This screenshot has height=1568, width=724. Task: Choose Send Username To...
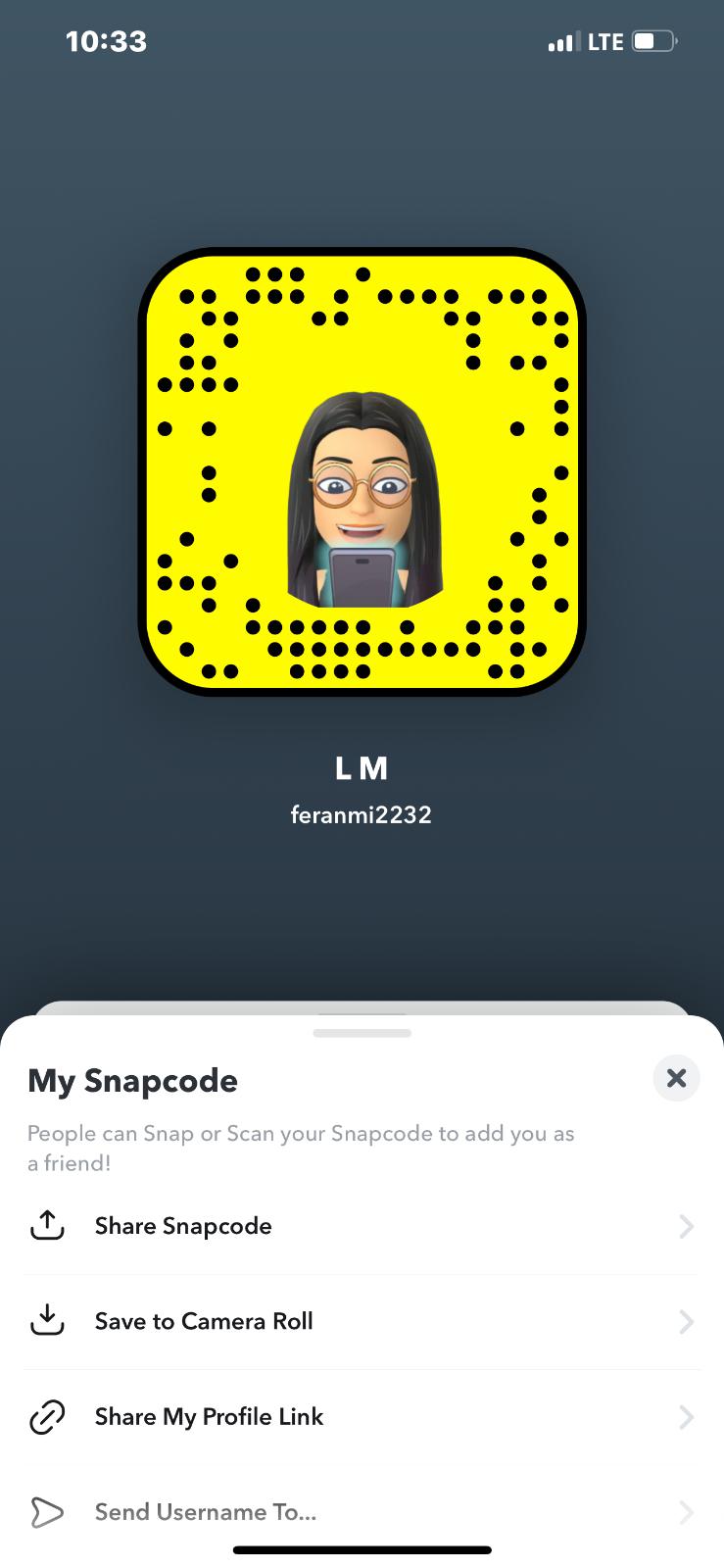click(362, 1511)
